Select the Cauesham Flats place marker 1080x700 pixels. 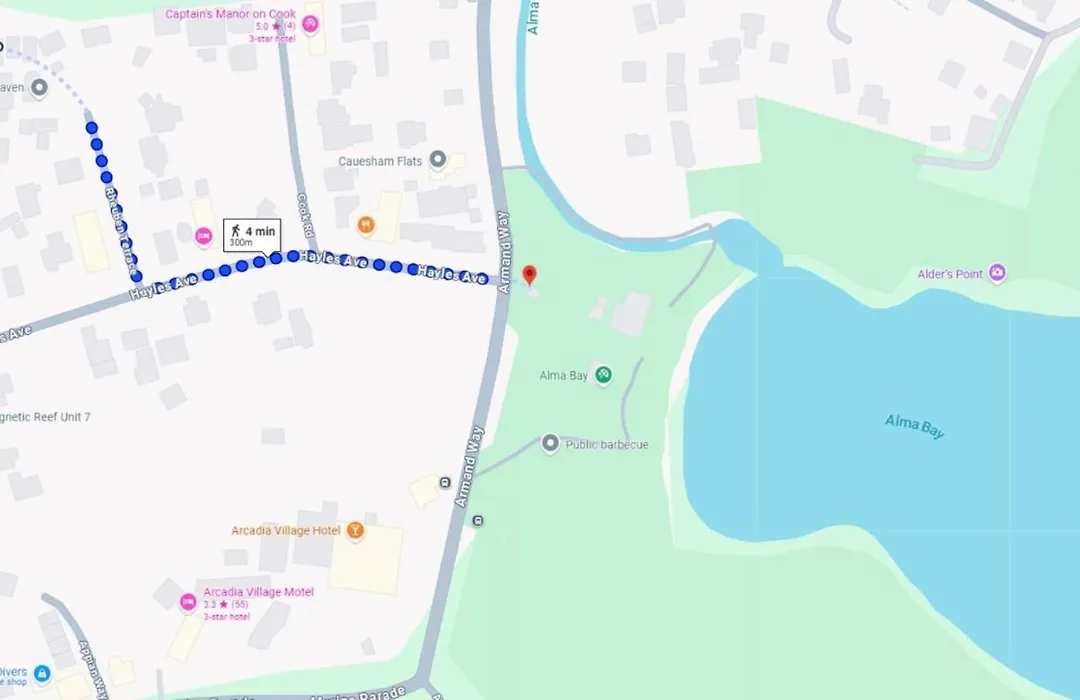click(437, 160)
